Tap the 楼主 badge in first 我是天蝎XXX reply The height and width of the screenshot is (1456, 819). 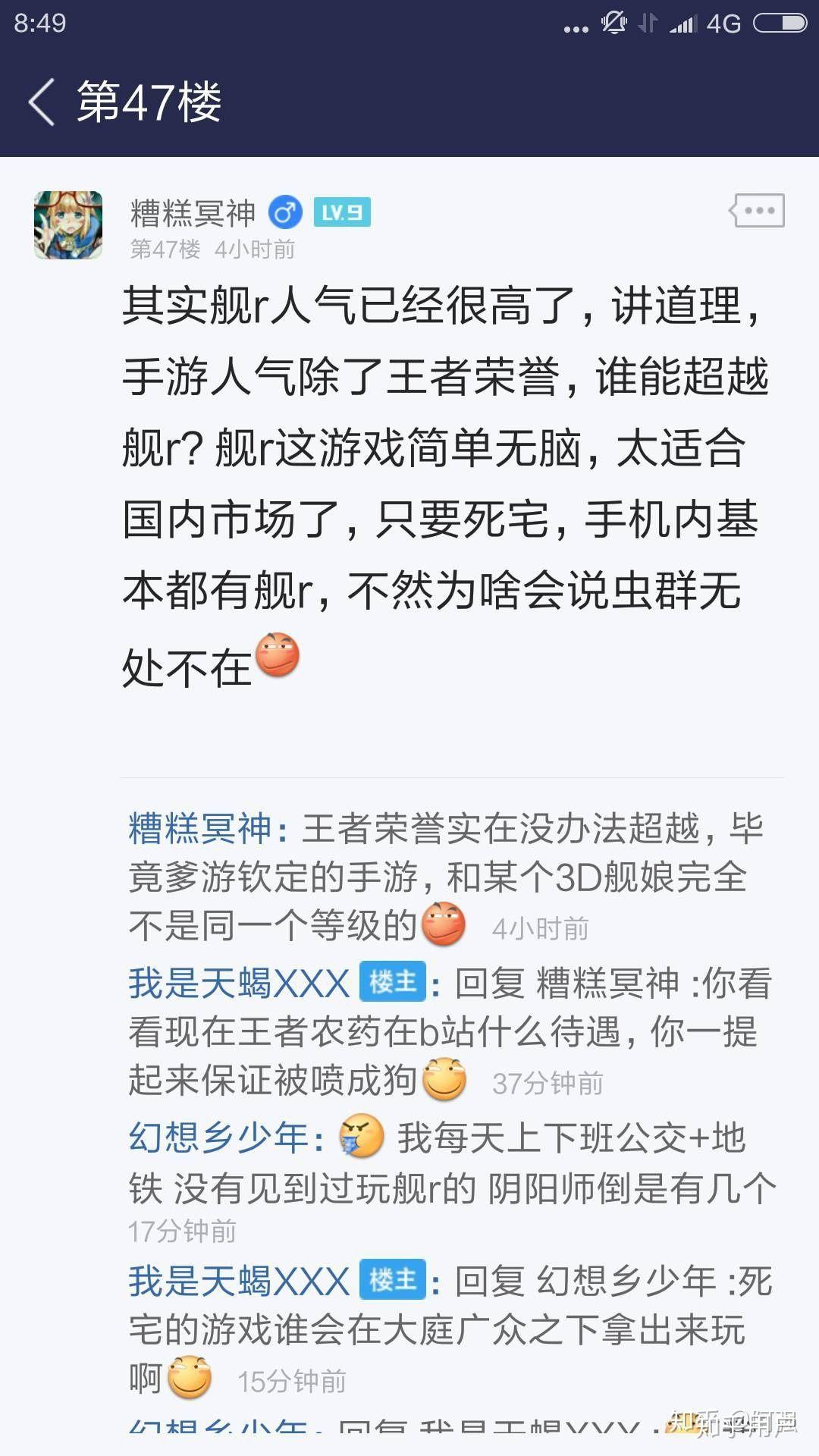pyautogui.click(x=392, y=980)
